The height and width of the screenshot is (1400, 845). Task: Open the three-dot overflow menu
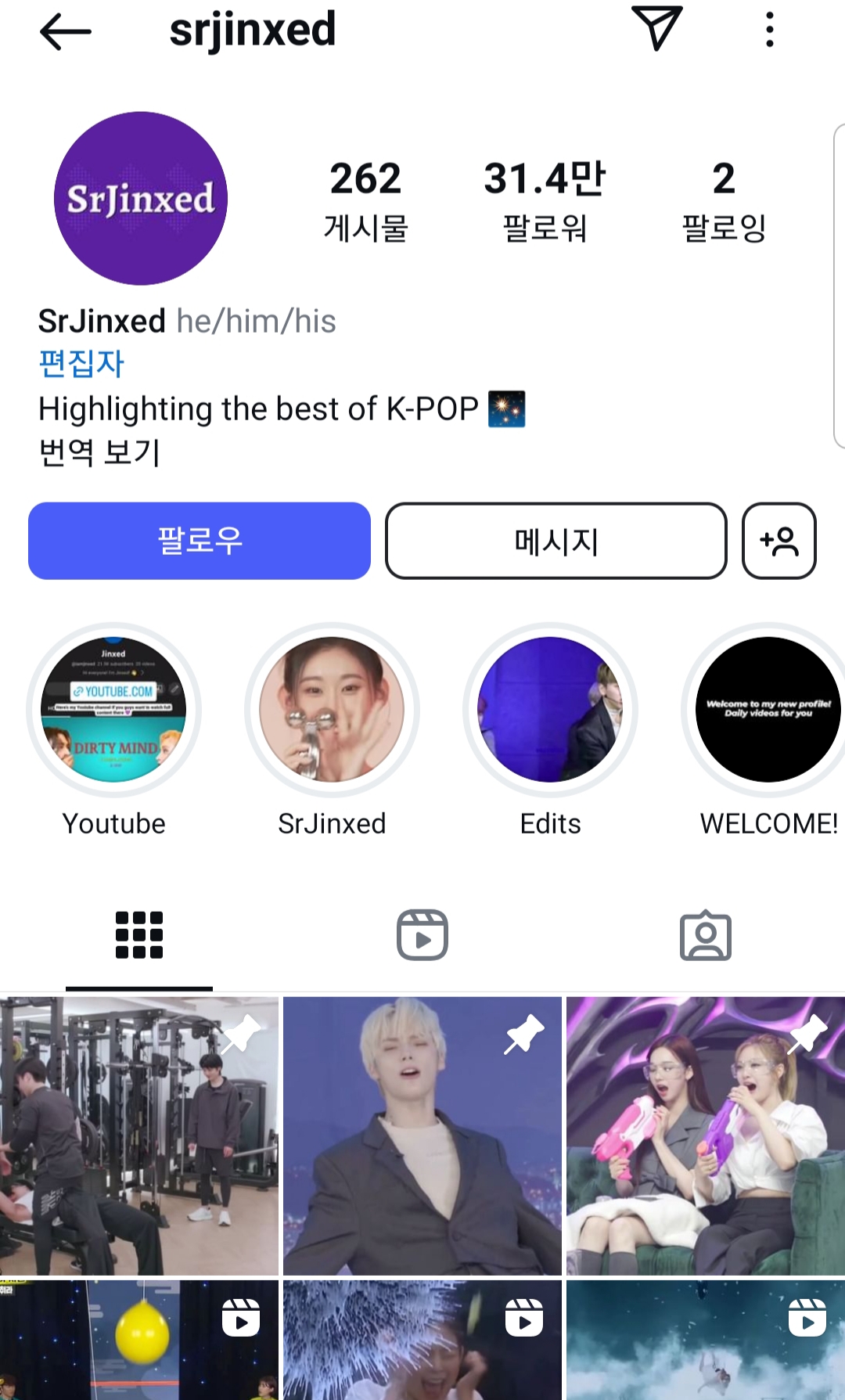click(x=770, y=30)
